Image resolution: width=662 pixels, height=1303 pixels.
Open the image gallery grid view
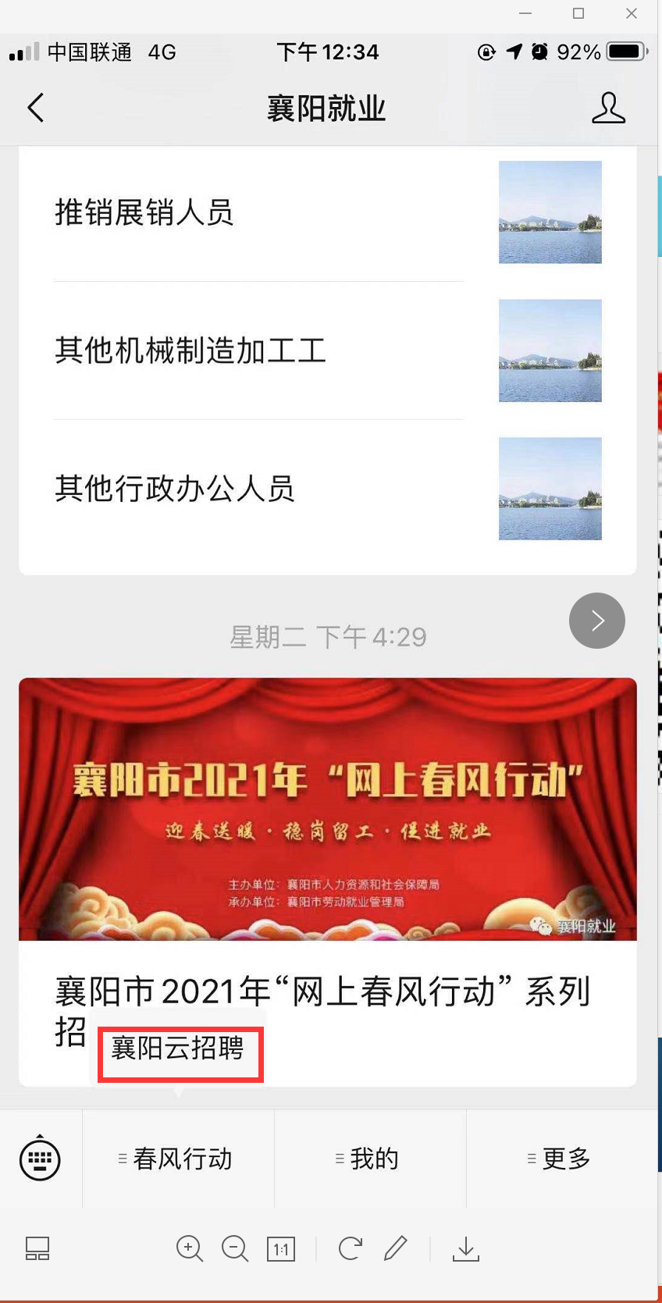click(38, 1249)
